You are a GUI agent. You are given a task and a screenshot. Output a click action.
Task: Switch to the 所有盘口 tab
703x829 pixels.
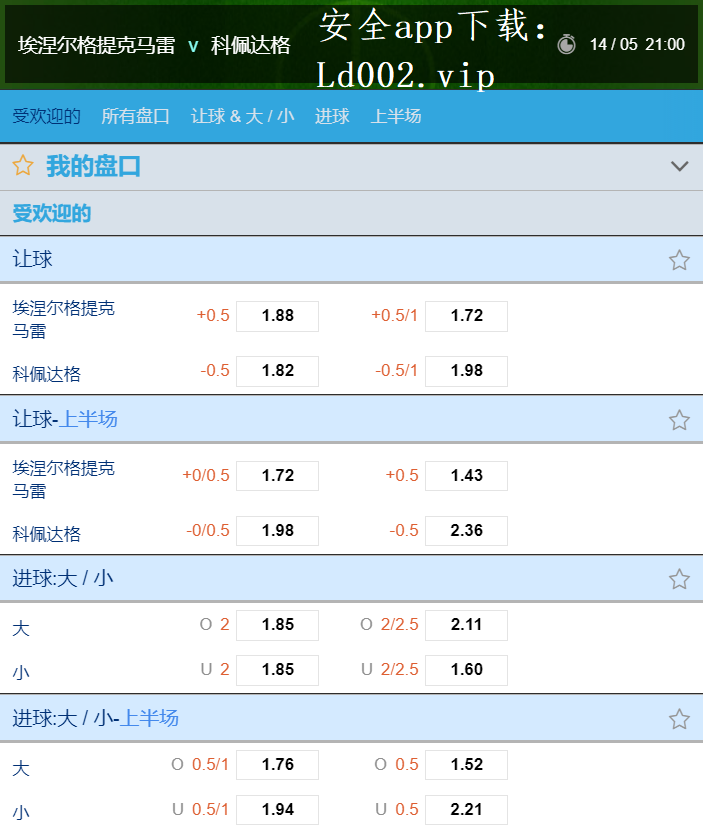136,116
